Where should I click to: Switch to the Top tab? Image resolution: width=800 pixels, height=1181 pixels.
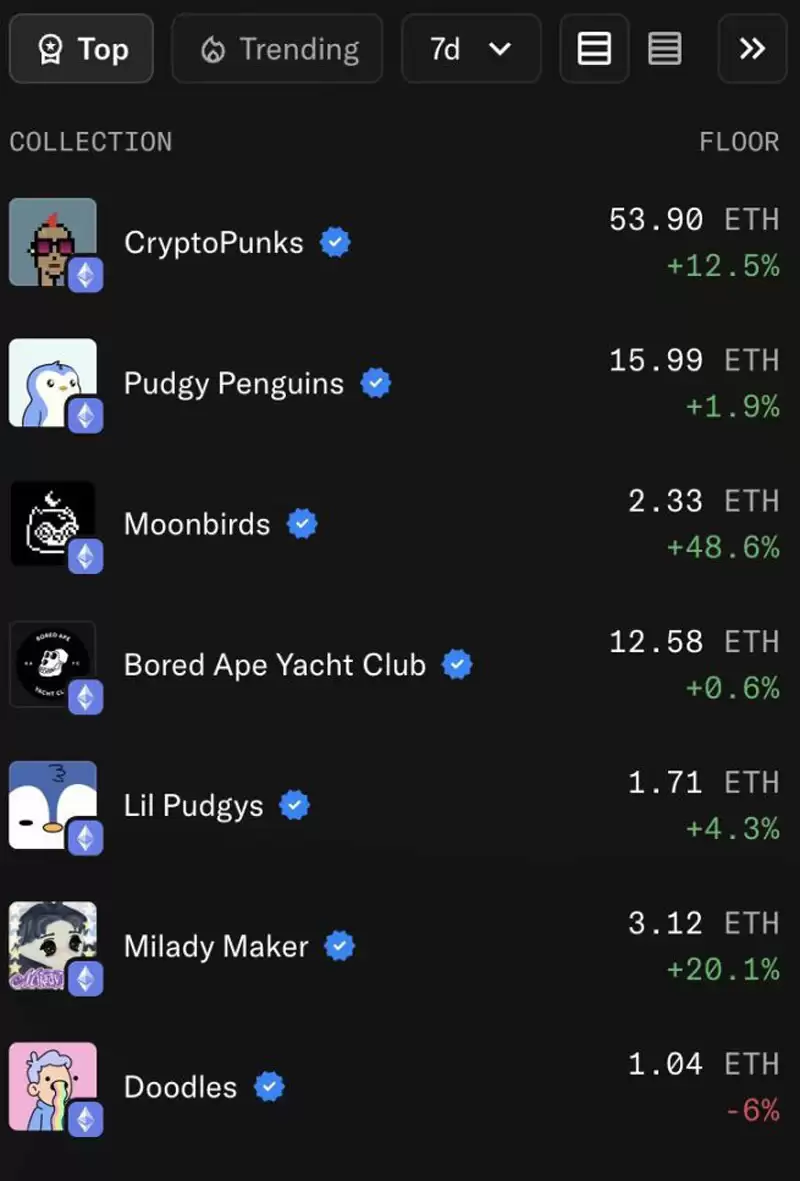point(82,49)
